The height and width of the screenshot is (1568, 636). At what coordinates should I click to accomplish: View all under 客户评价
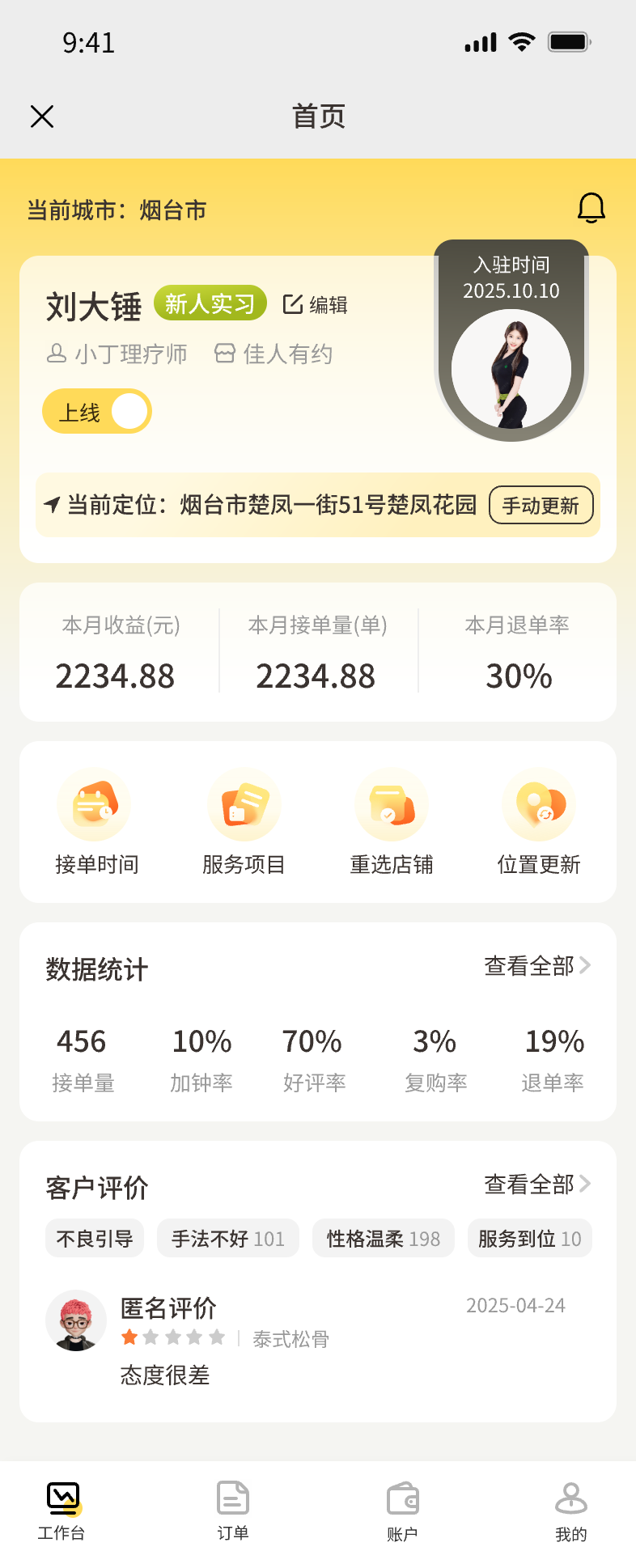(536, 1184)
